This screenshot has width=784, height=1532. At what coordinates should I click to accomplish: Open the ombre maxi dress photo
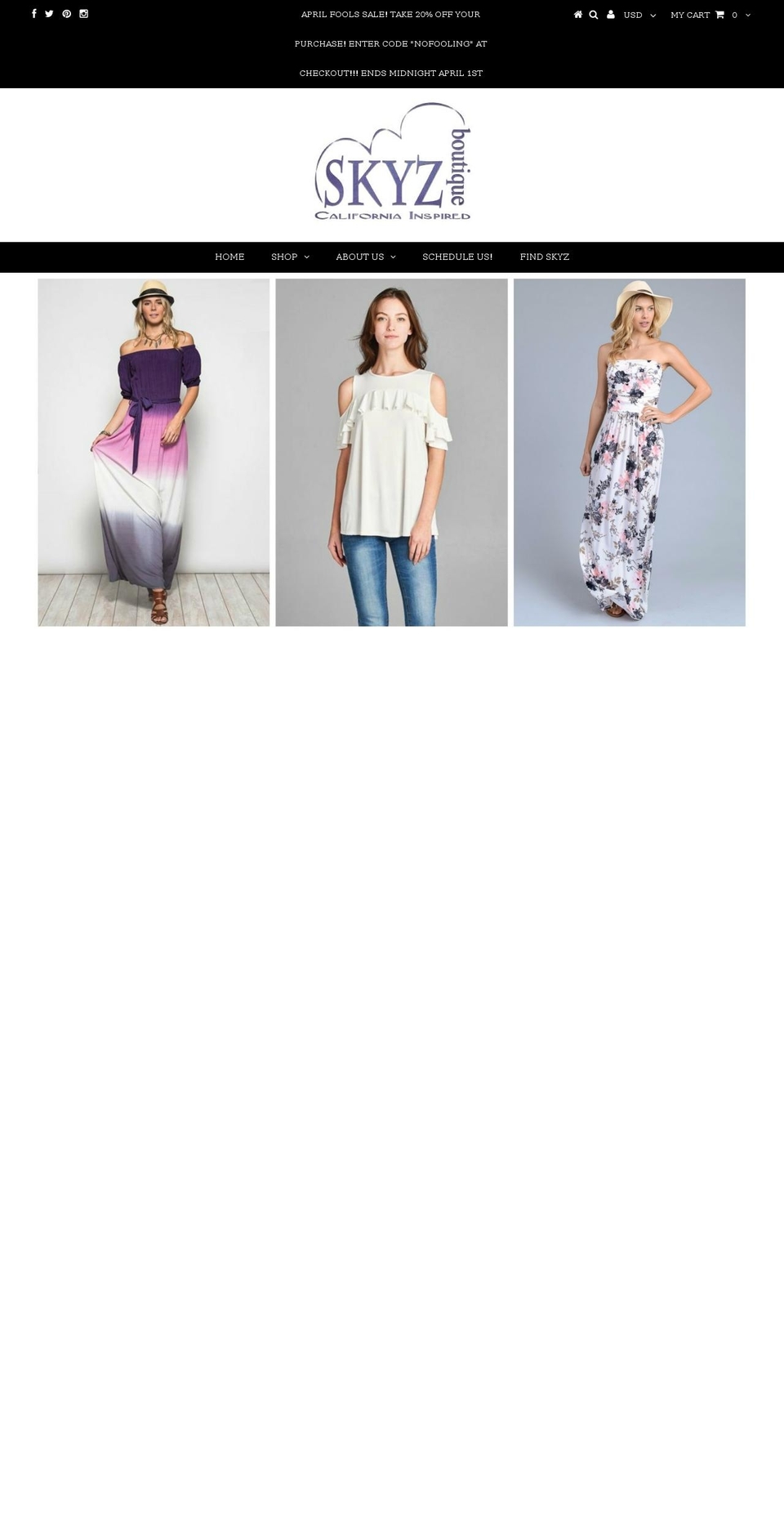click(x=153, y=453)
